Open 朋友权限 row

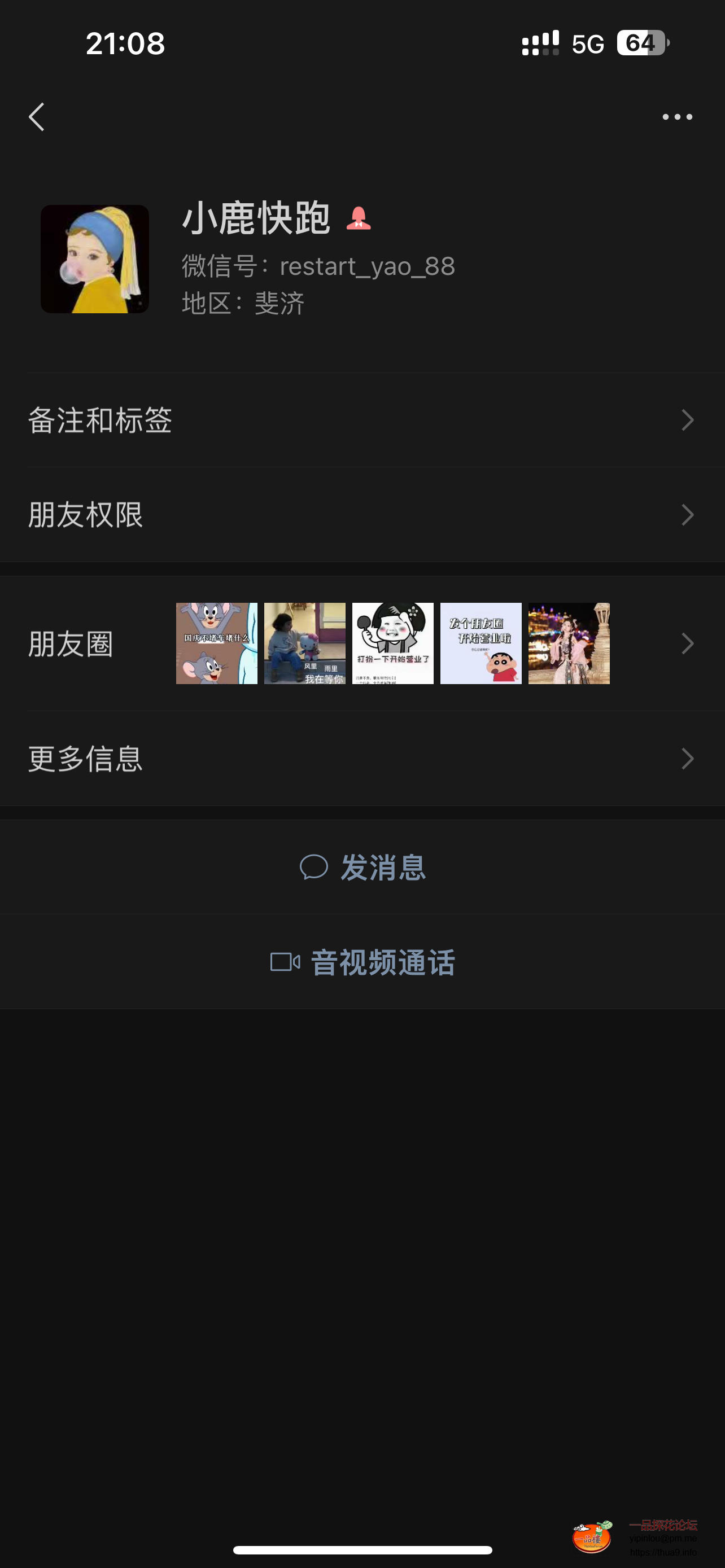pyautogui.click(x=362, y=515)
